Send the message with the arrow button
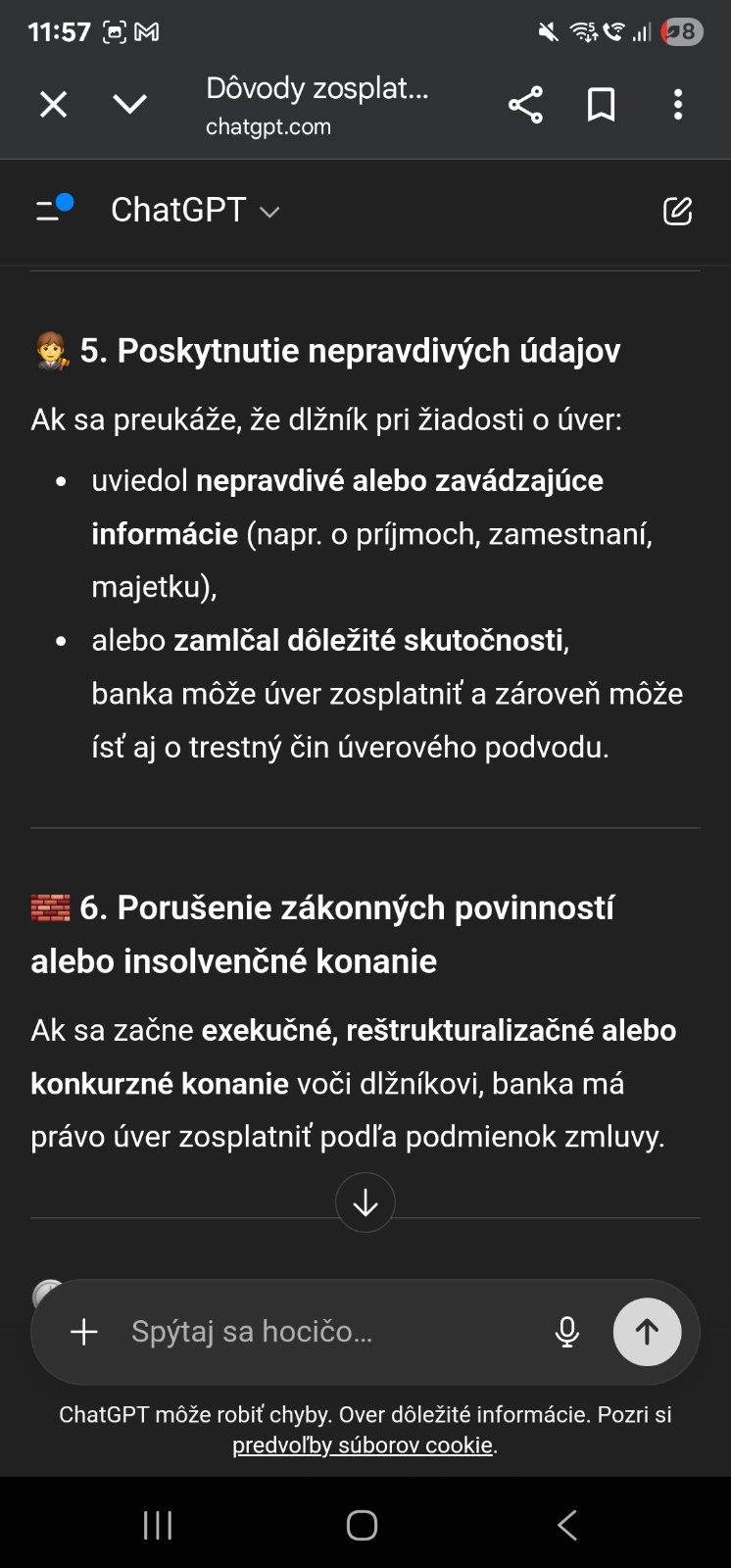This screenshot has height=1568, width=731. (647, 1332)
